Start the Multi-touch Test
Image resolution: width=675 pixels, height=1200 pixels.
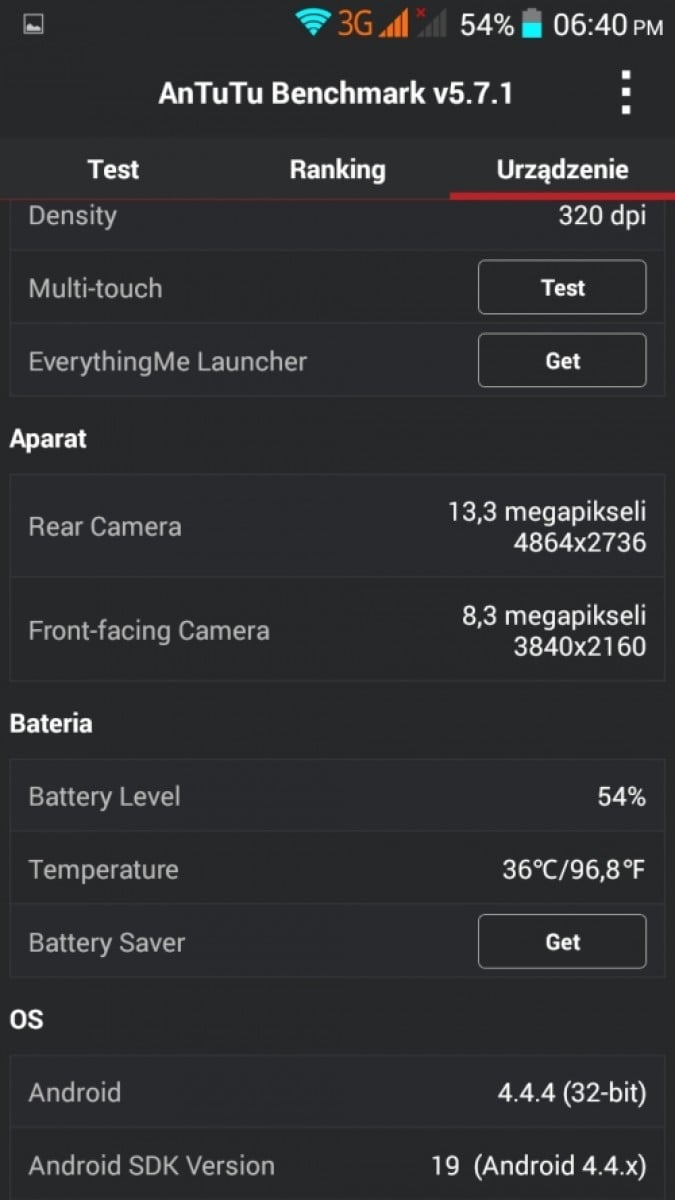[562, 288]
